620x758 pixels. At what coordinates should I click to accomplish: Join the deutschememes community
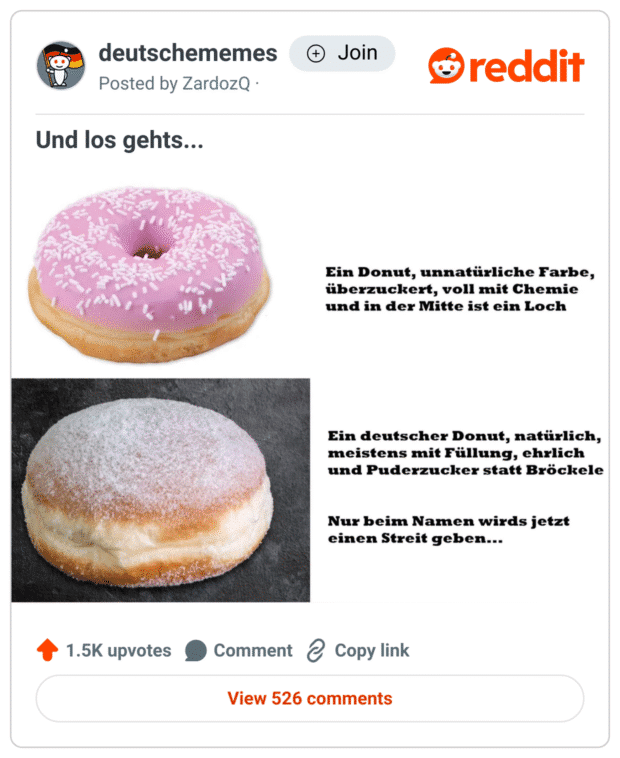pyautogui.click(x=342, y=54)
